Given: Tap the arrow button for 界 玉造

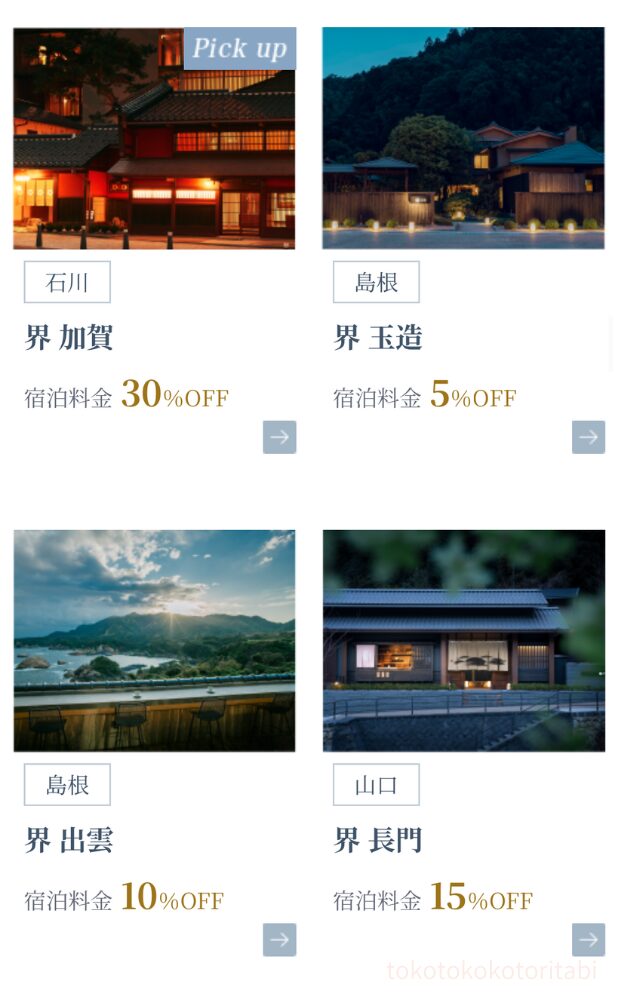Looking at the screenshot, I should click(x=589, y=437).
